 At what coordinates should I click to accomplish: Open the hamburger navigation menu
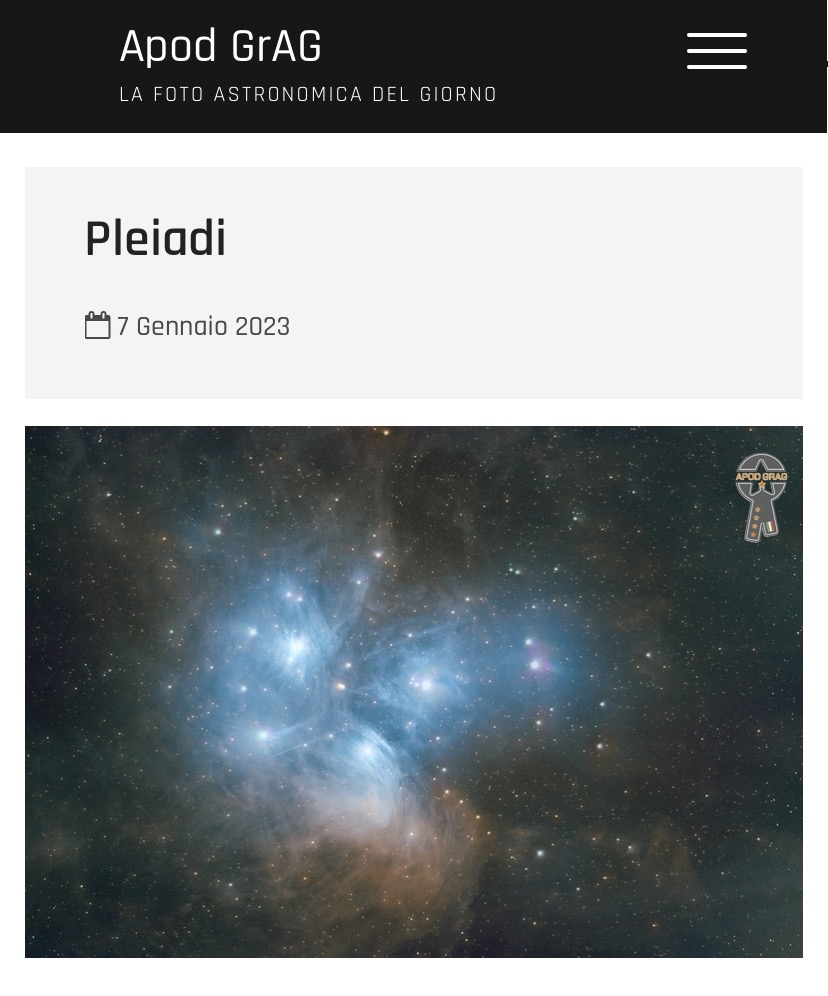click(716, 51)
